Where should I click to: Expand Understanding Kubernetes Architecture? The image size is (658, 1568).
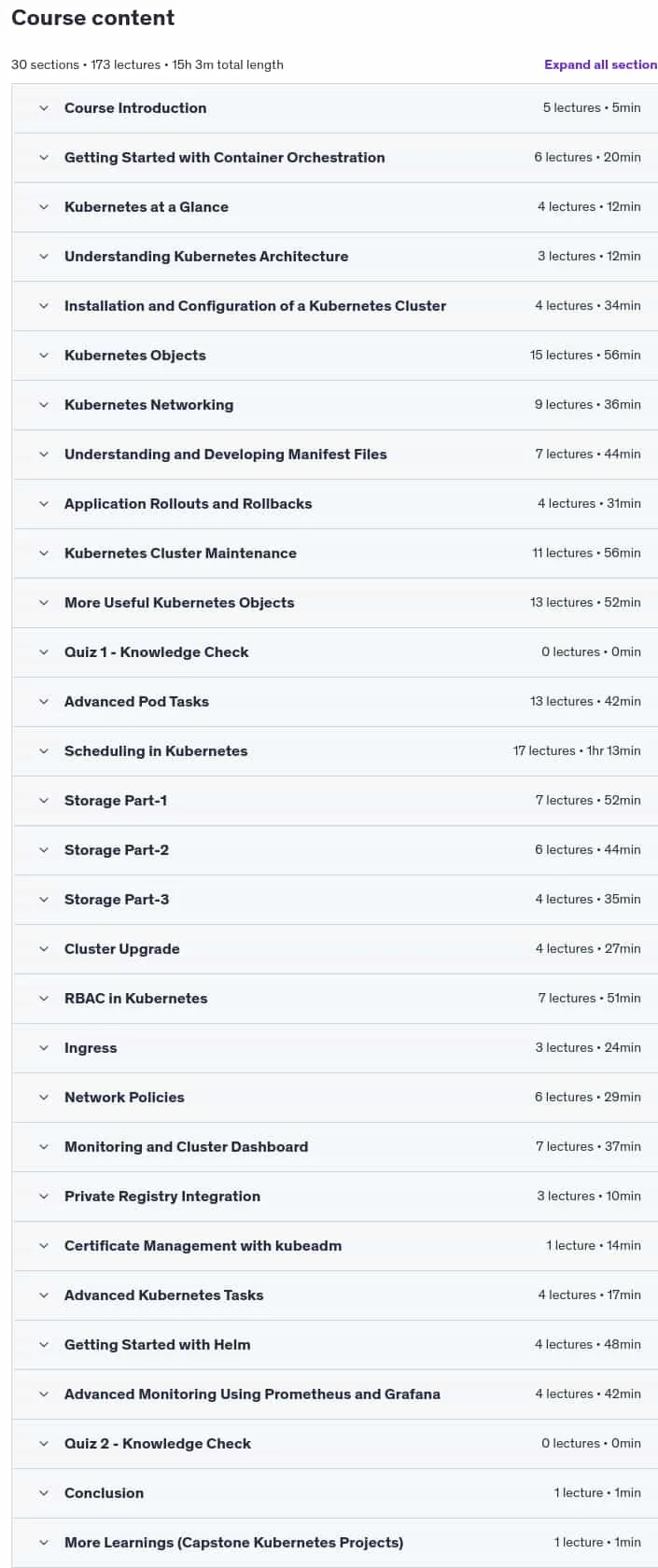point(335,257)
